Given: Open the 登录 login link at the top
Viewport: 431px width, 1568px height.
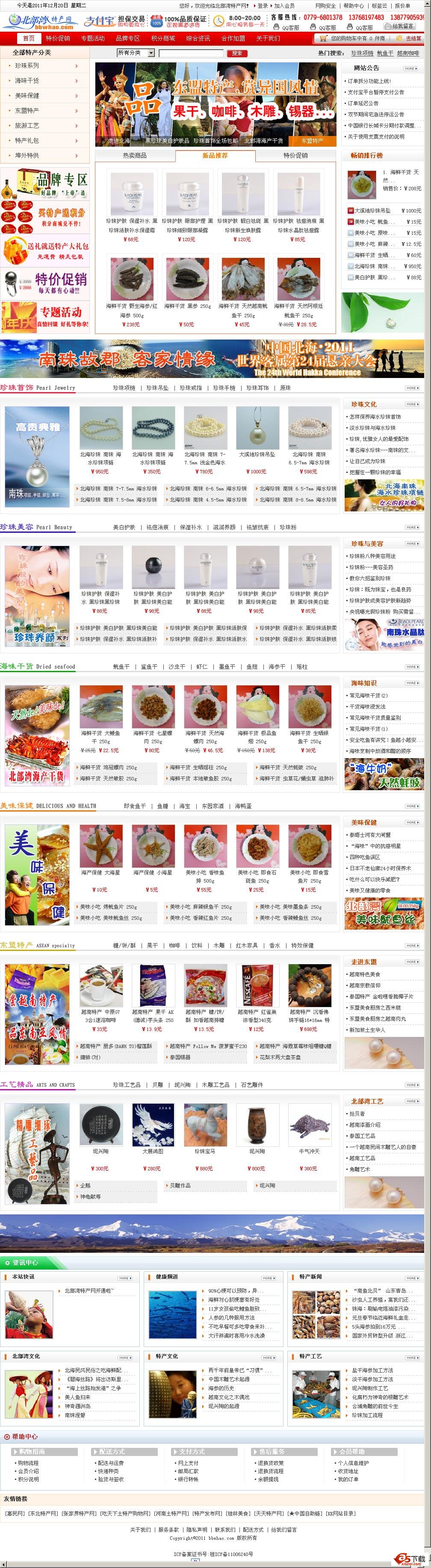Looking at the screenshot, I should pos(263,6).
